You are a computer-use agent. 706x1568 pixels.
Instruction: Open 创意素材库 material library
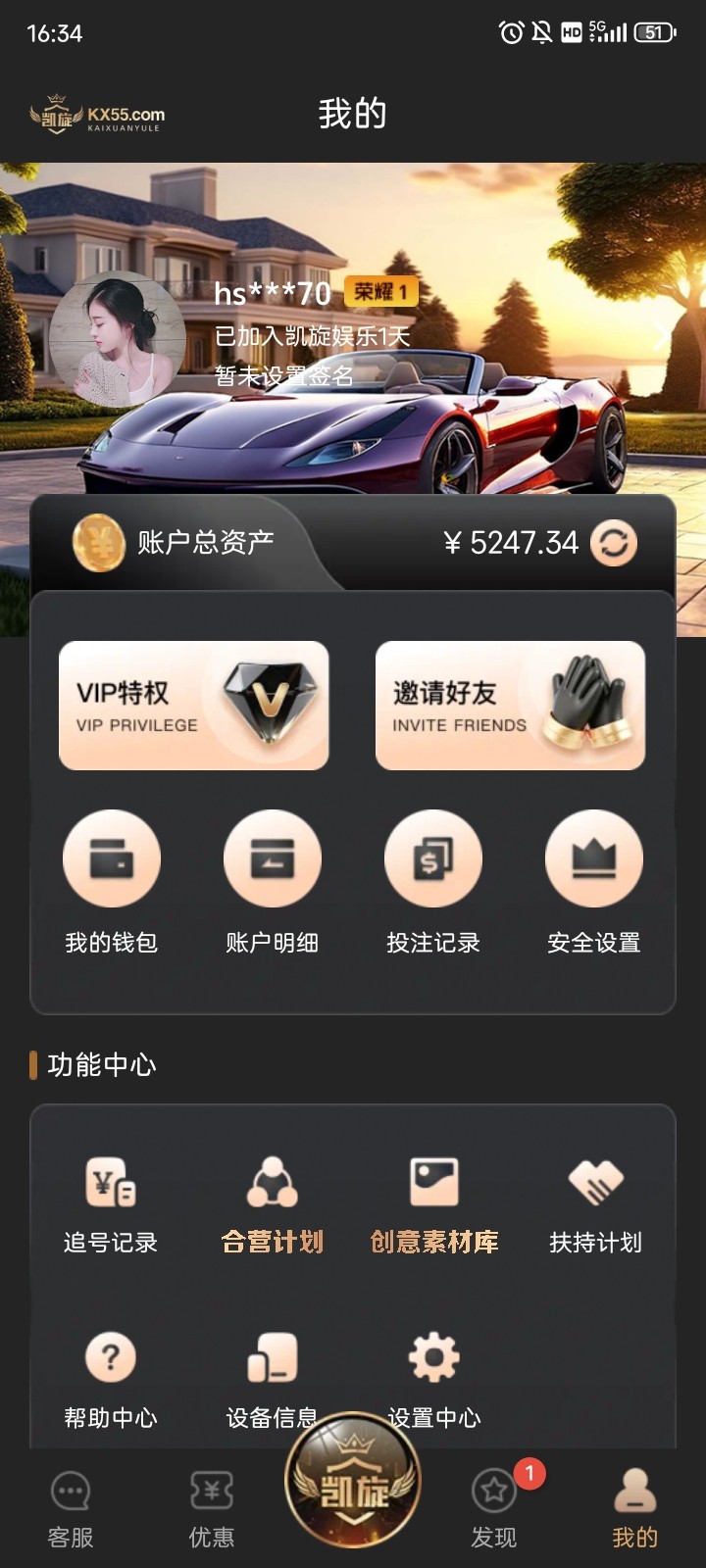point(433,1203)
